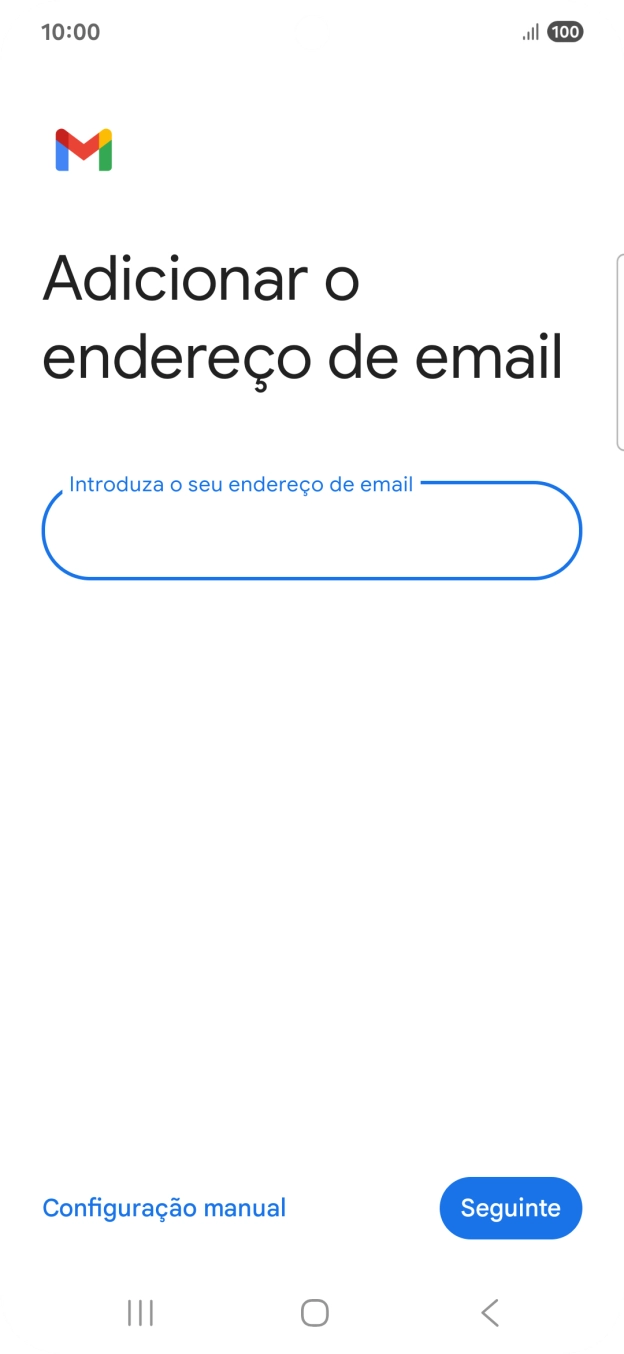This screenshot has height=1354, width=624.
Task: Open Configuração manual setup
Action: coord(164,1208)
